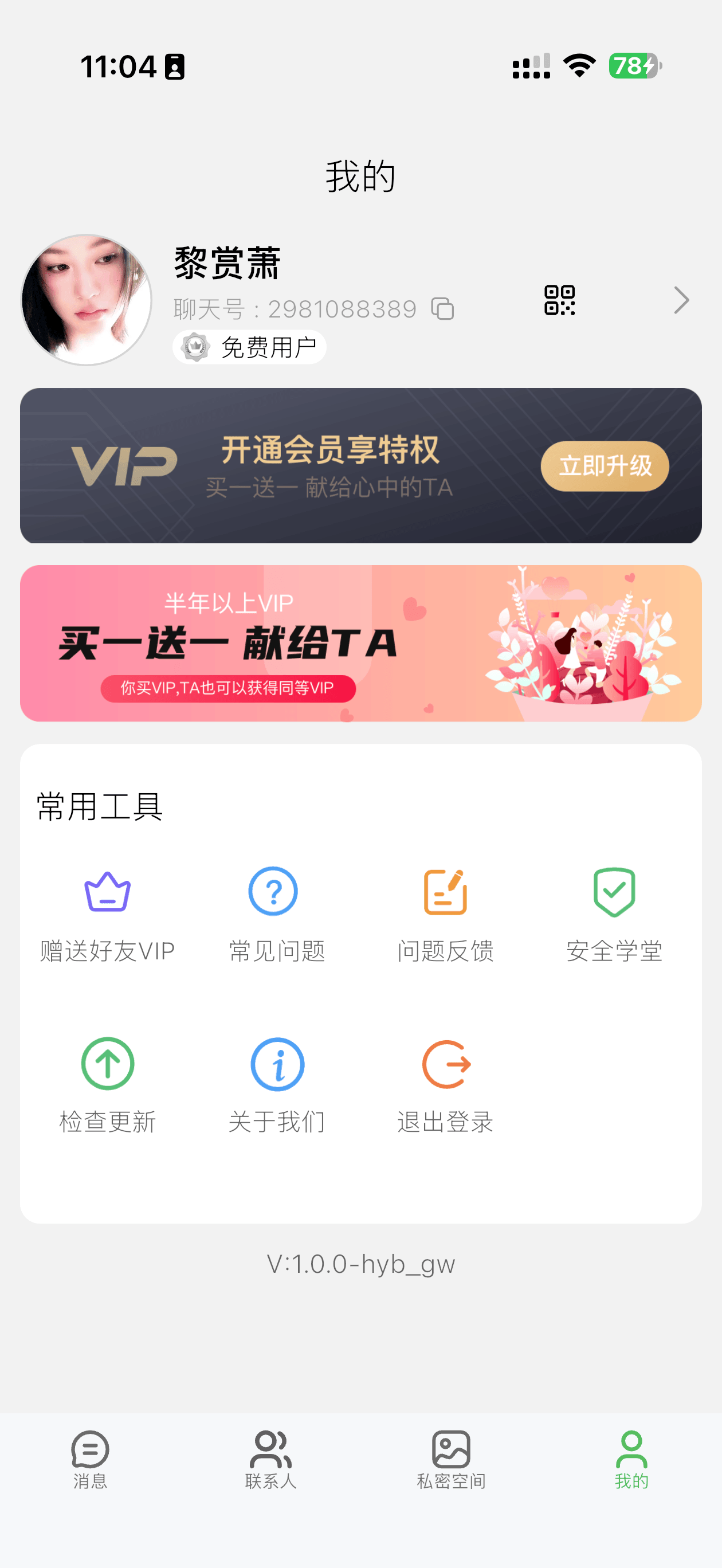
Task: Select the crown icon for 赠送好友VIP
Action: coord(107,891)
